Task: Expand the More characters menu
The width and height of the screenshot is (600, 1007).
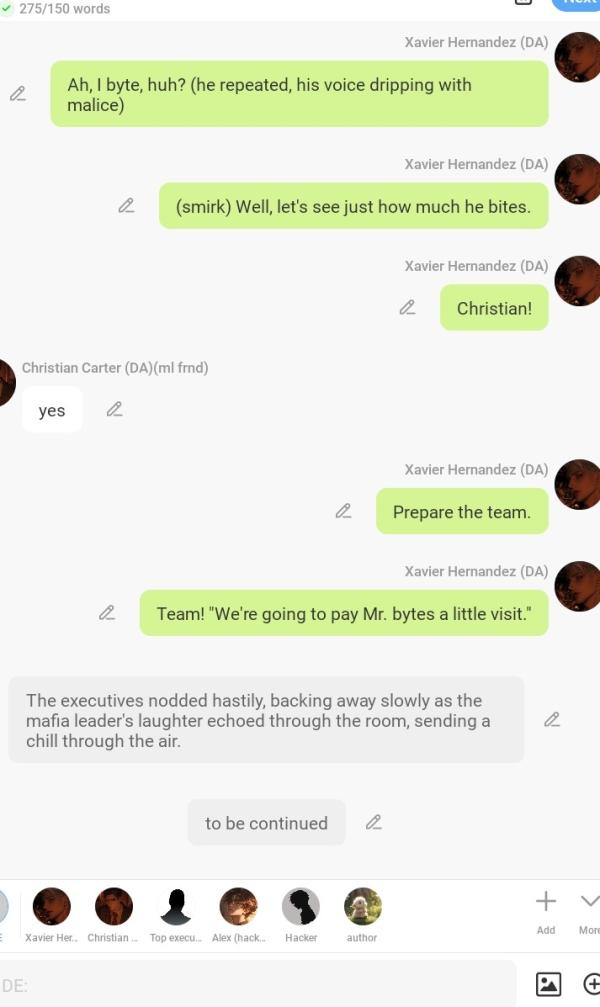Action: point(589,908)
